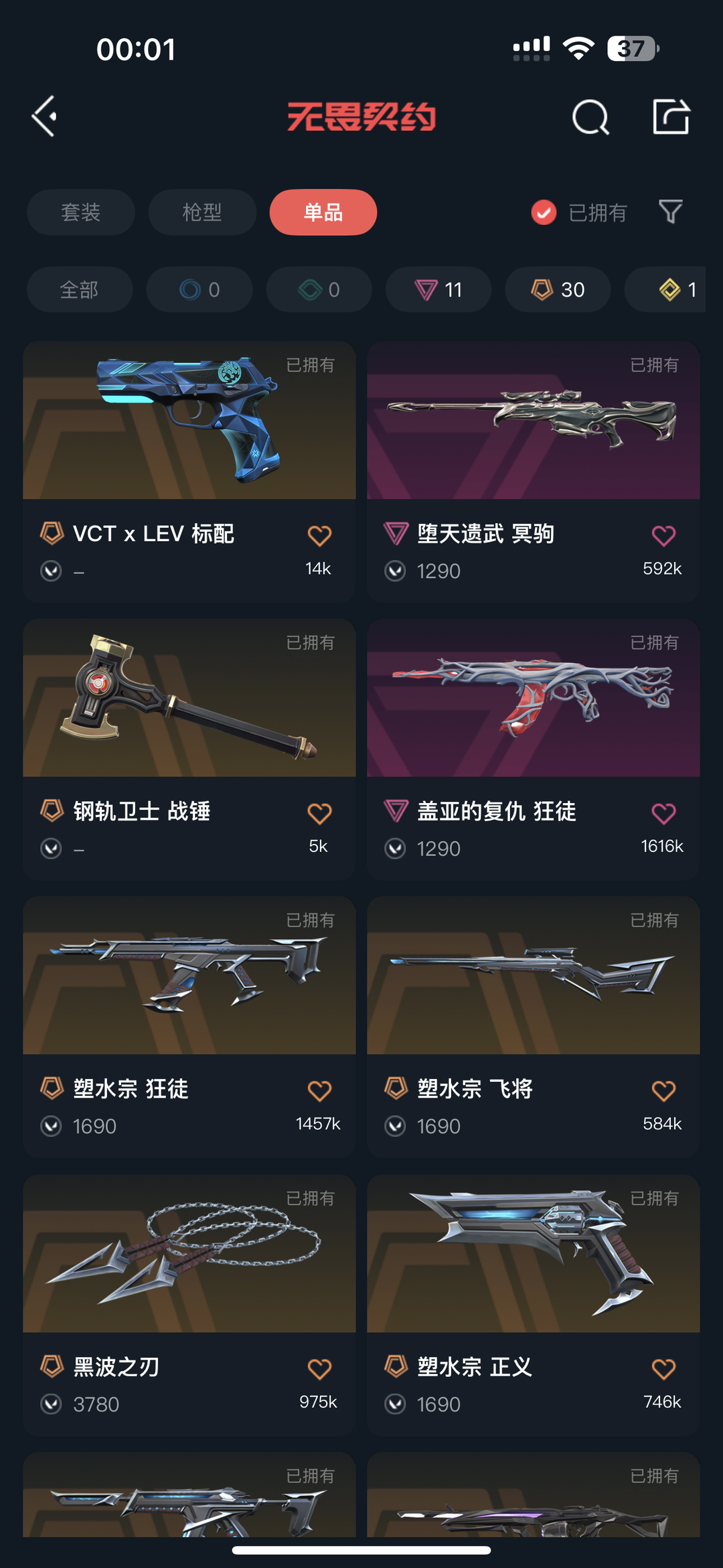Viewport: 723px width, 1568px height.
Task: Open the funnel filter options
Action: [x=670, y=212]
